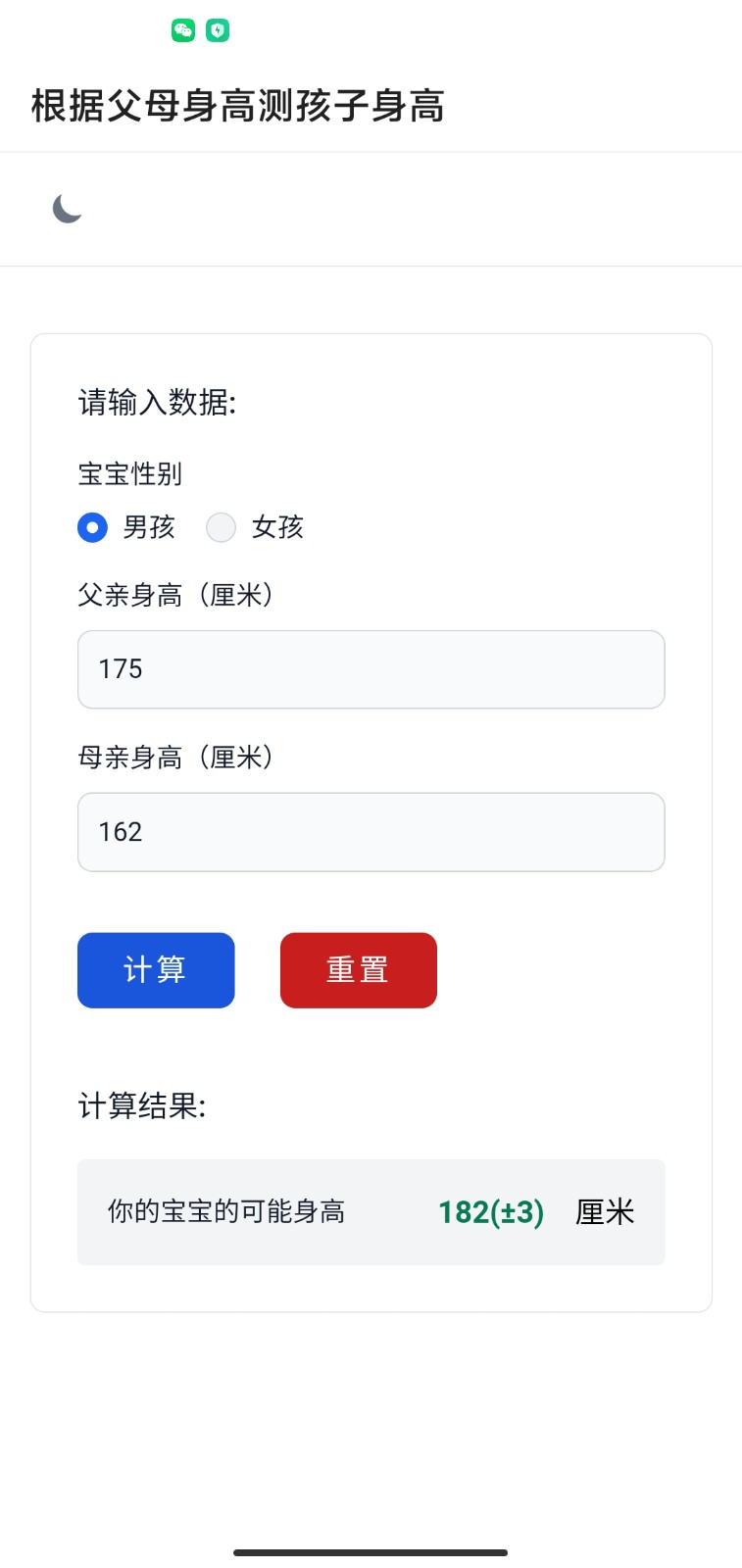742x1568 pixels.
Task: Click the father height input showing 175
Action: point(371,669)
